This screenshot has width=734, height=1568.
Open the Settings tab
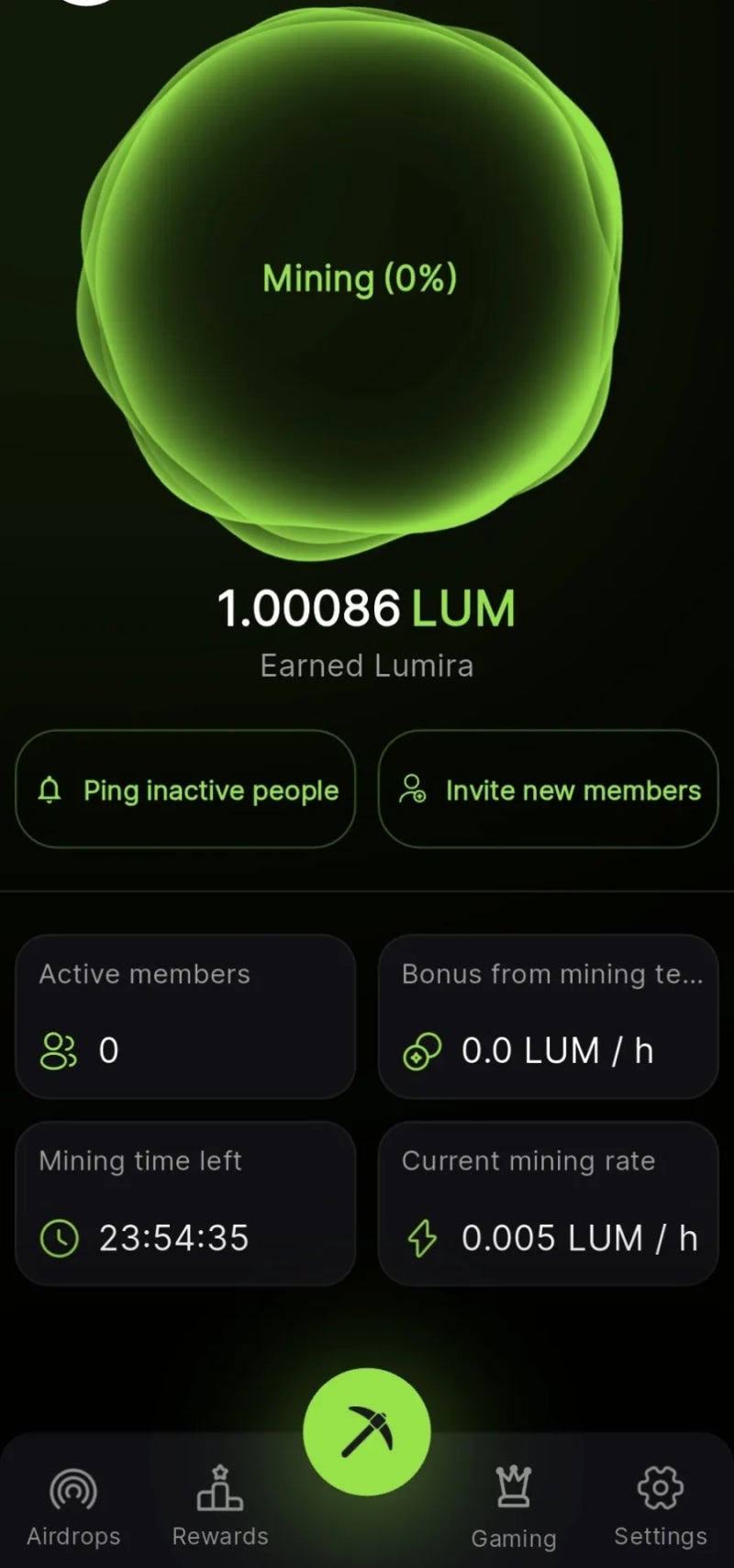click(x=660, y=1507)
